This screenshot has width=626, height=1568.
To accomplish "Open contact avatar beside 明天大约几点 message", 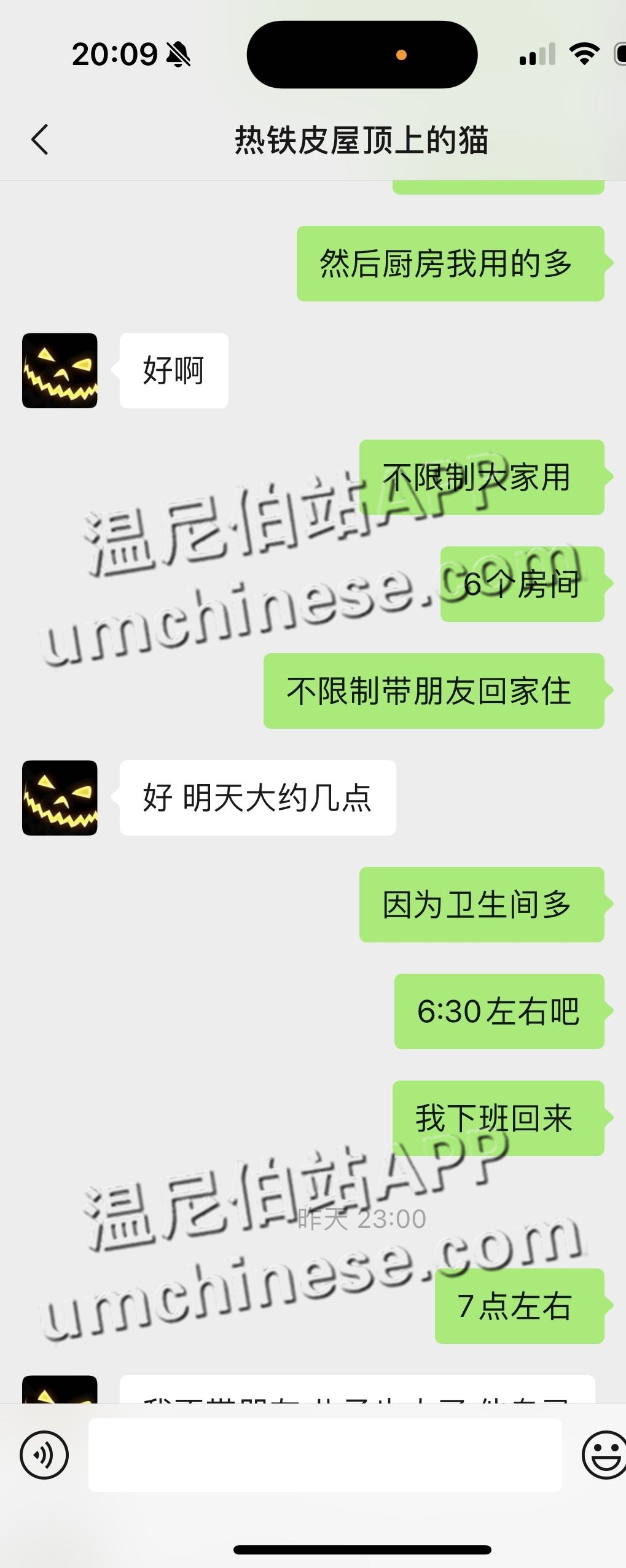I will point(60,798).
